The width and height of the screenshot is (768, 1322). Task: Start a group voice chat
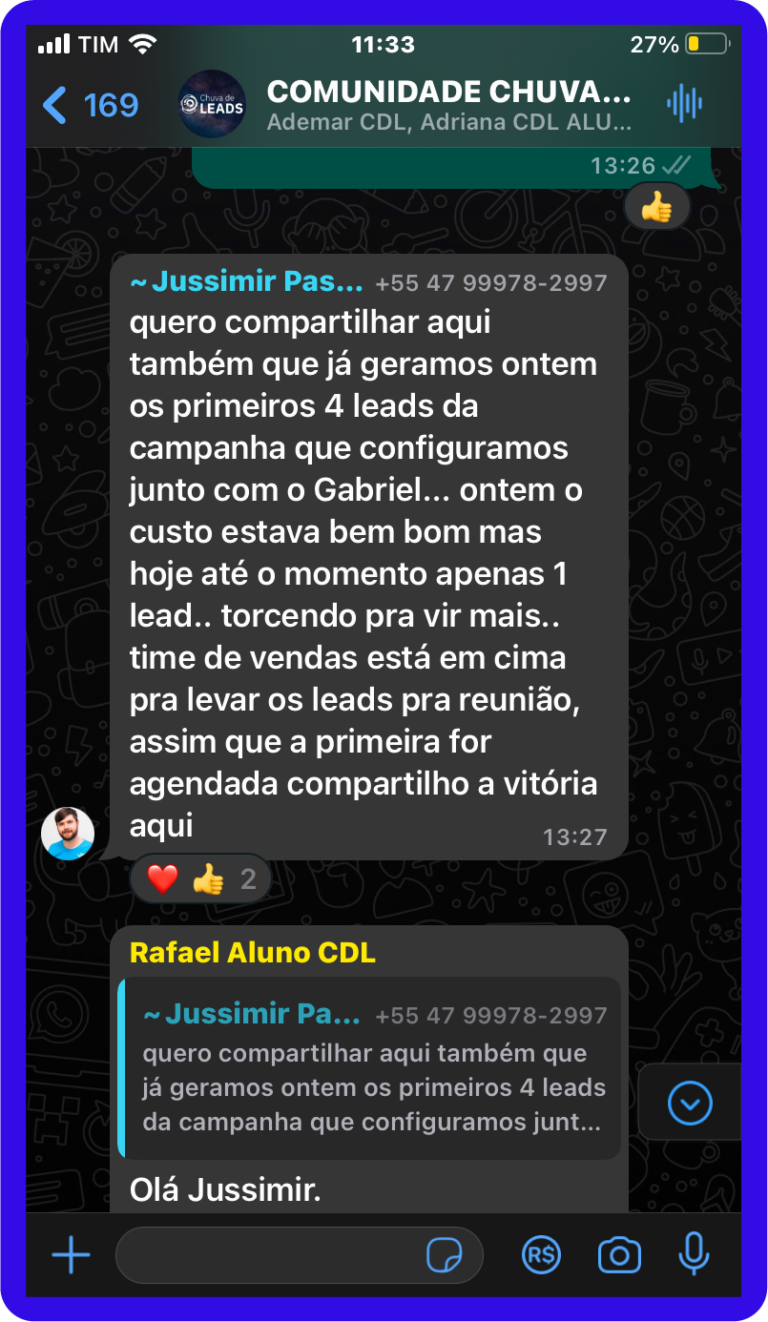pos(684,104)
